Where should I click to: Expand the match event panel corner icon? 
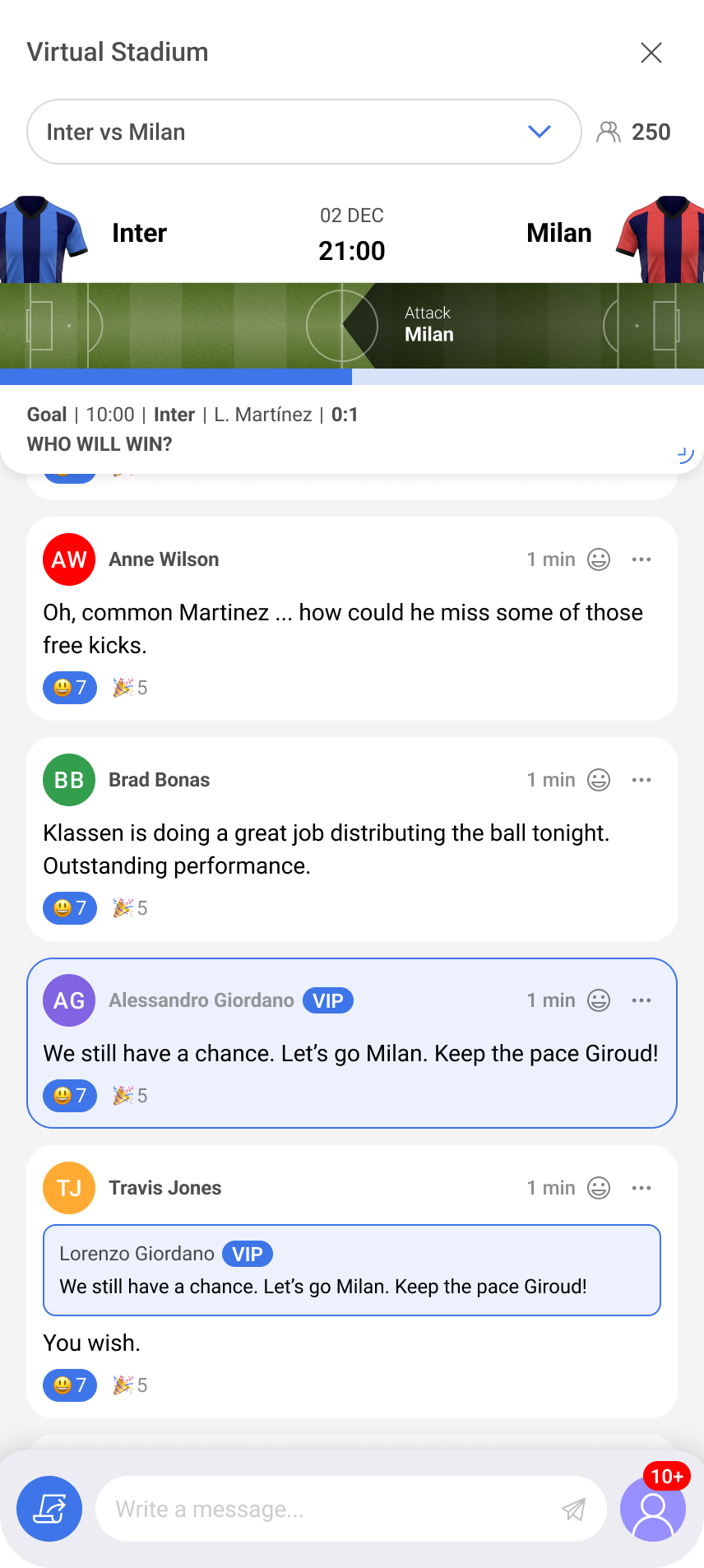tap(684, 454)
